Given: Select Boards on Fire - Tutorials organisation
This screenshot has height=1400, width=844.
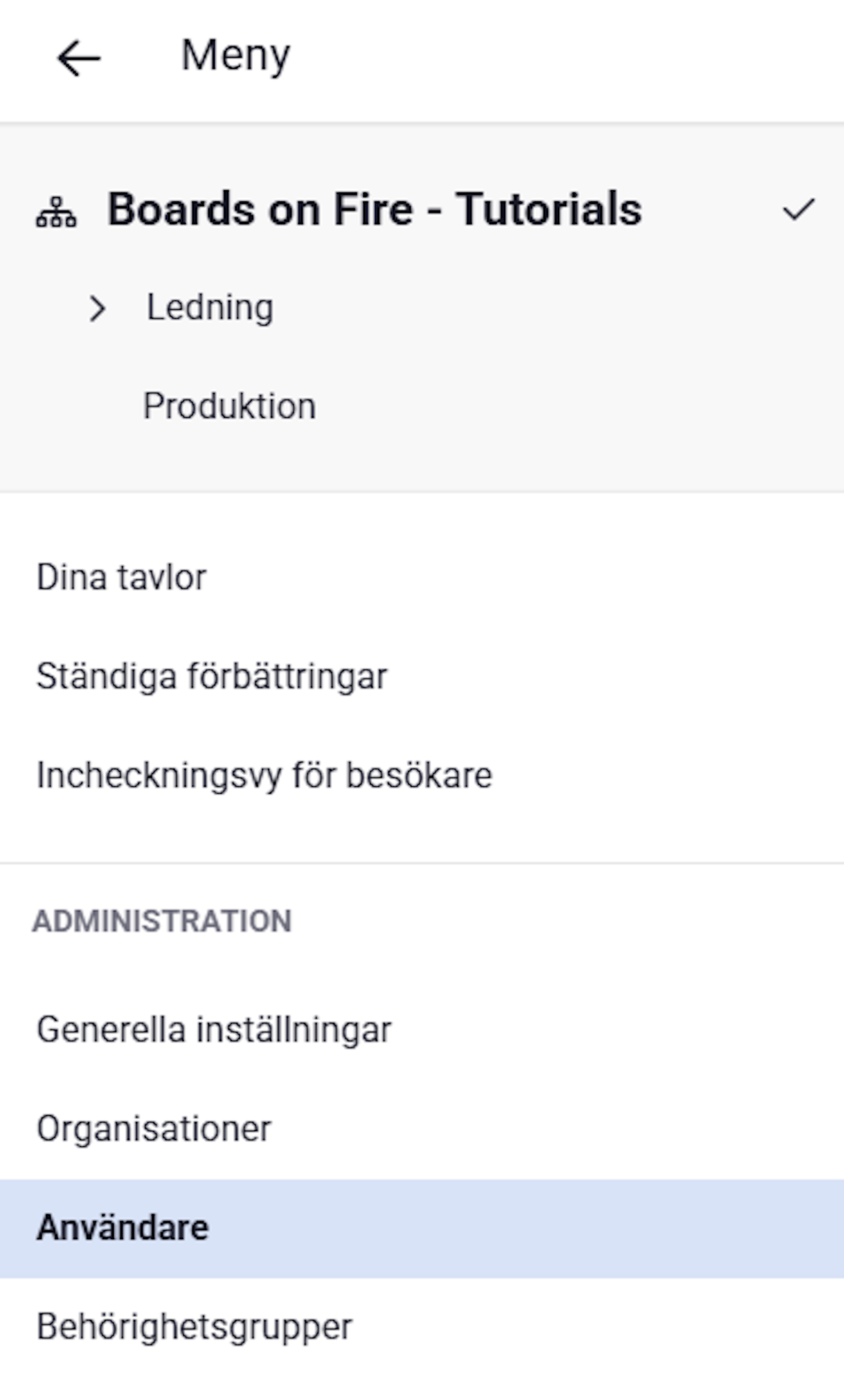Looking at the screenshot, I should (x=421, y=210).
